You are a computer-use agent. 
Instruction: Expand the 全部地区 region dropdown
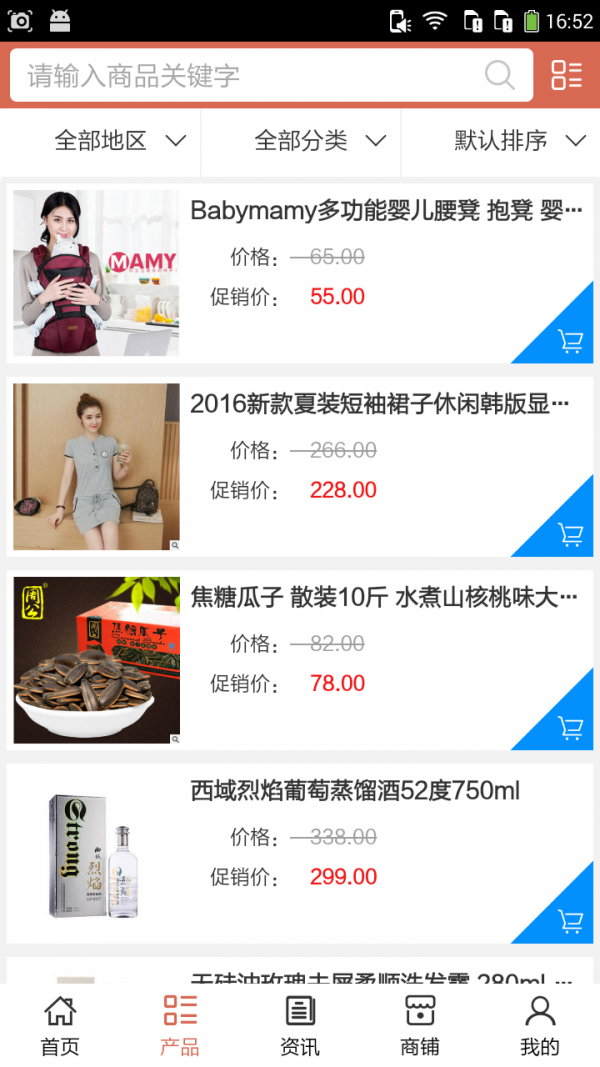pos(120,141)
